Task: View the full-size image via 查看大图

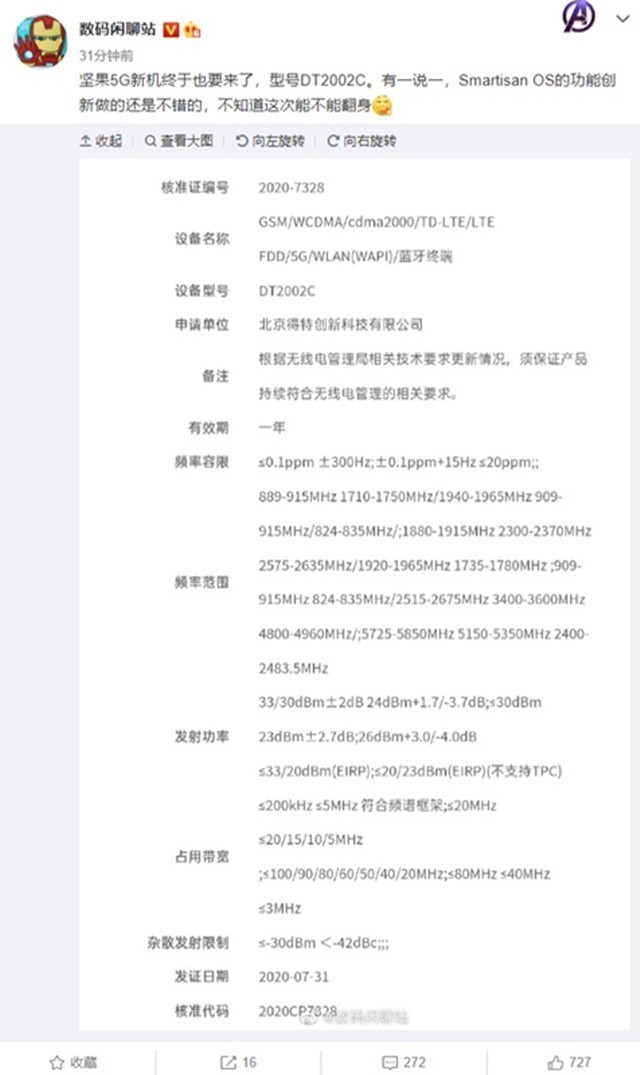Action: pyautogui.click(x=179, y=142)
